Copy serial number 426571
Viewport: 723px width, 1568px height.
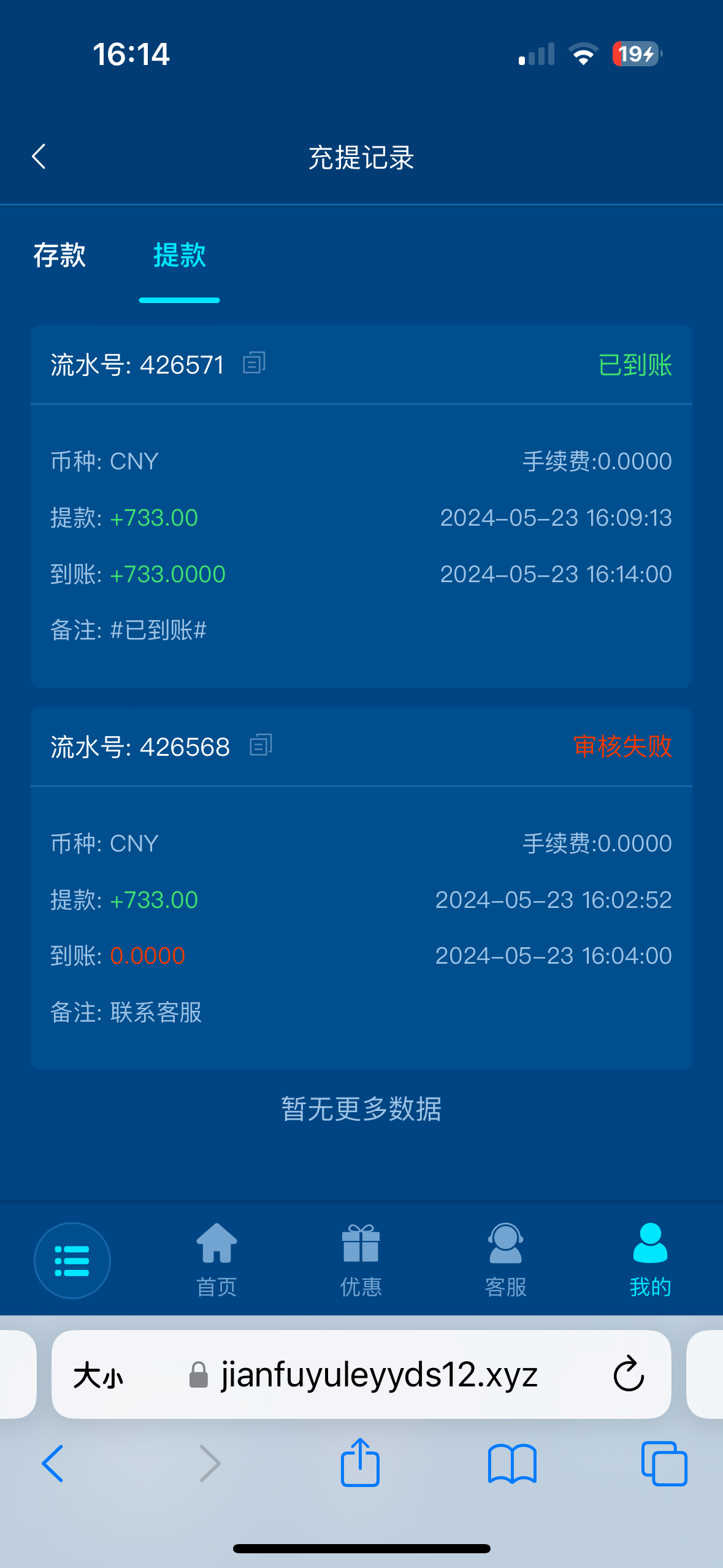254,363
